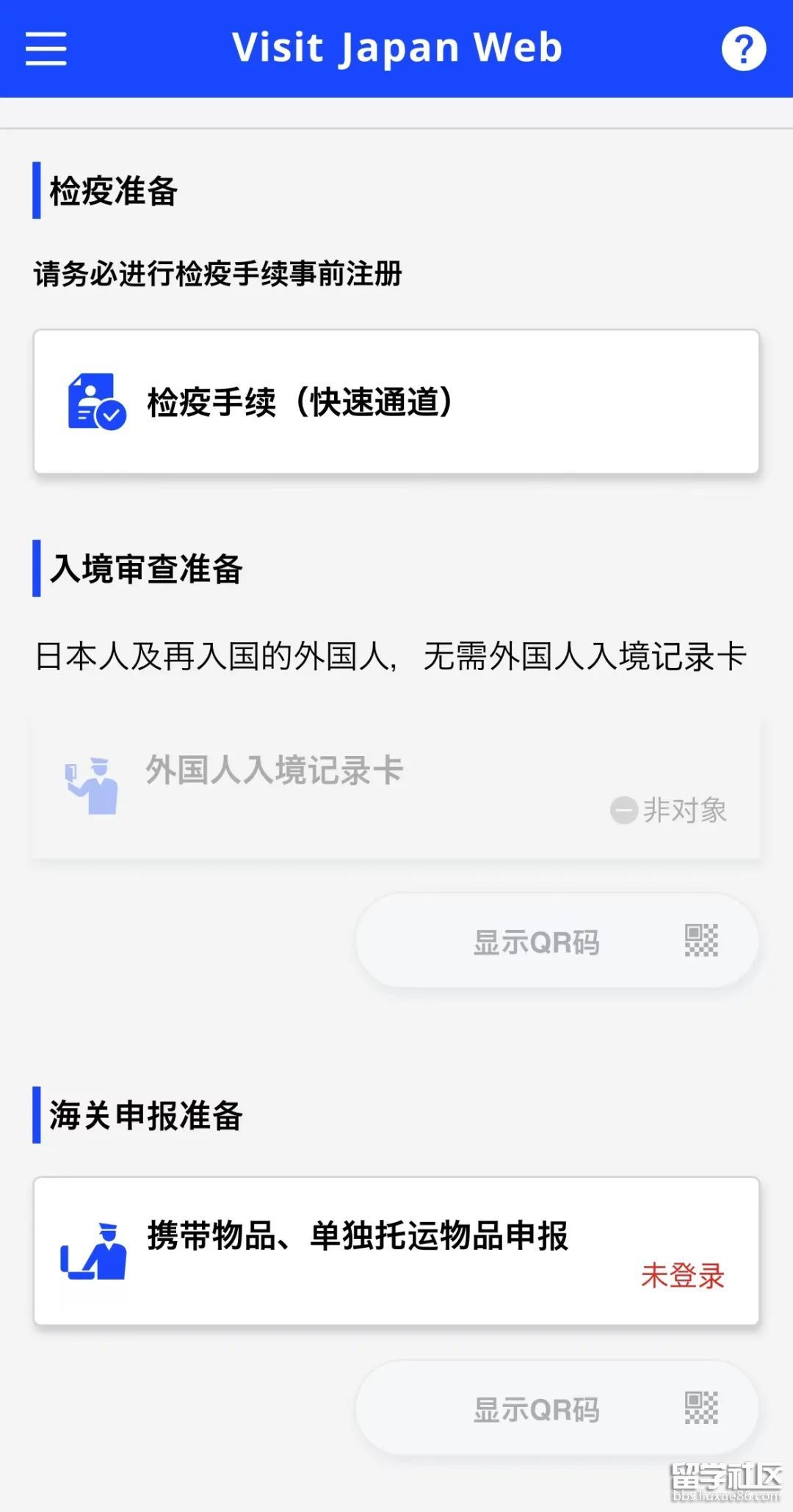The image size is (793, 1512).
Task: Open the help question mark
Action: coord(743,48)
